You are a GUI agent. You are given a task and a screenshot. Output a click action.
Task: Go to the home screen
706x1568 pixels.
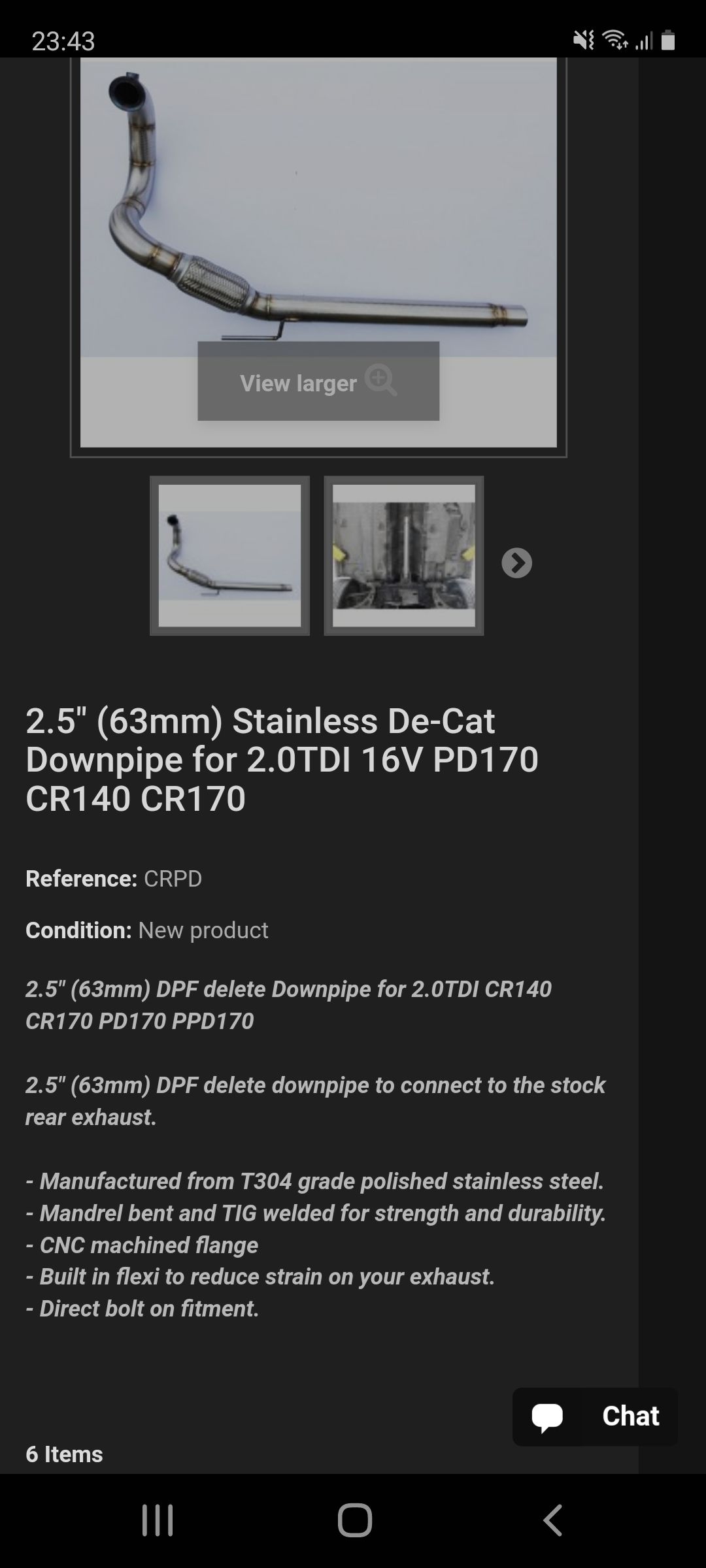(x=354, y=1520)
